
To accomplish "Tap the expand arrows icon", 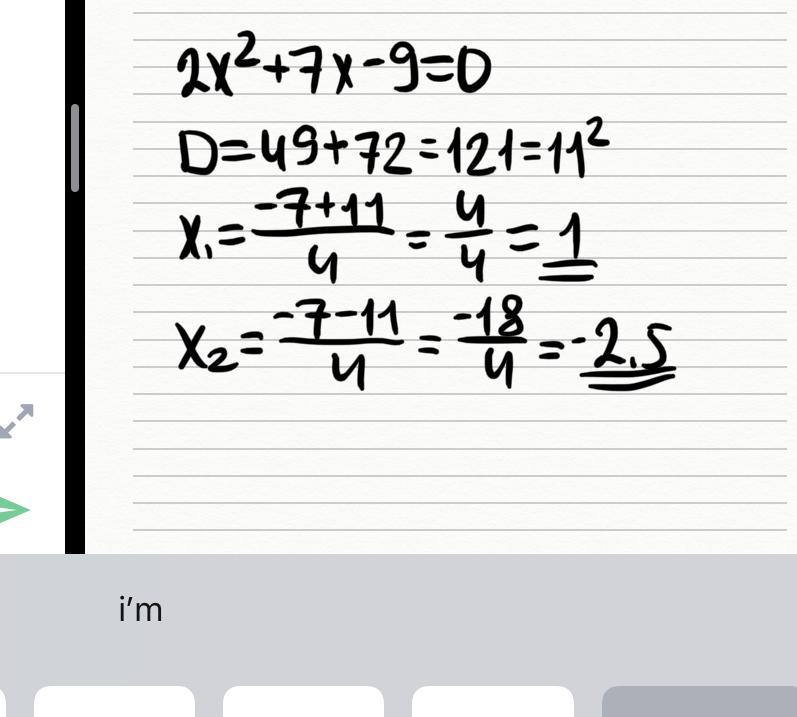I will (17, 420).
